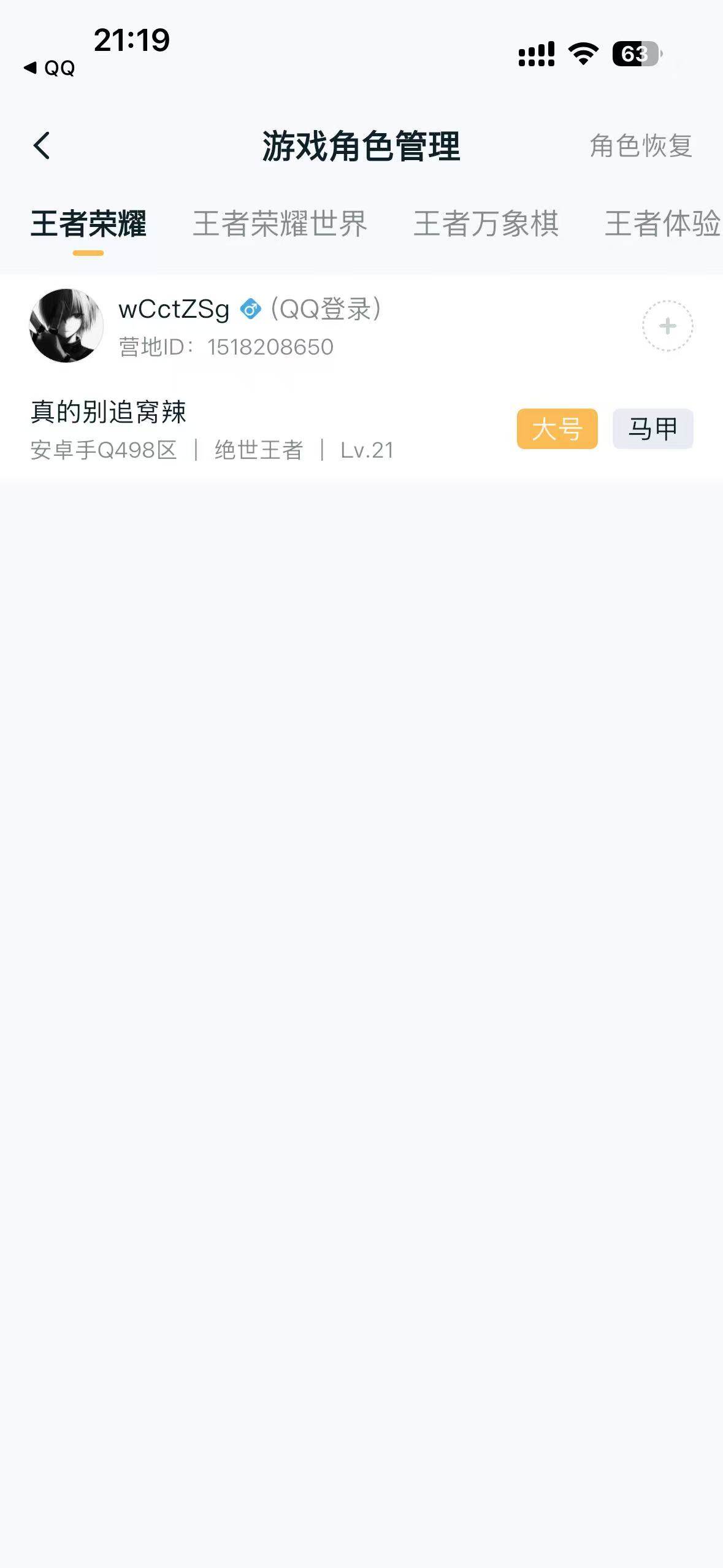The height and width of the screenshot is (1568, 723).
Task: Tap the clock showing 21:19
Action: 130,39
